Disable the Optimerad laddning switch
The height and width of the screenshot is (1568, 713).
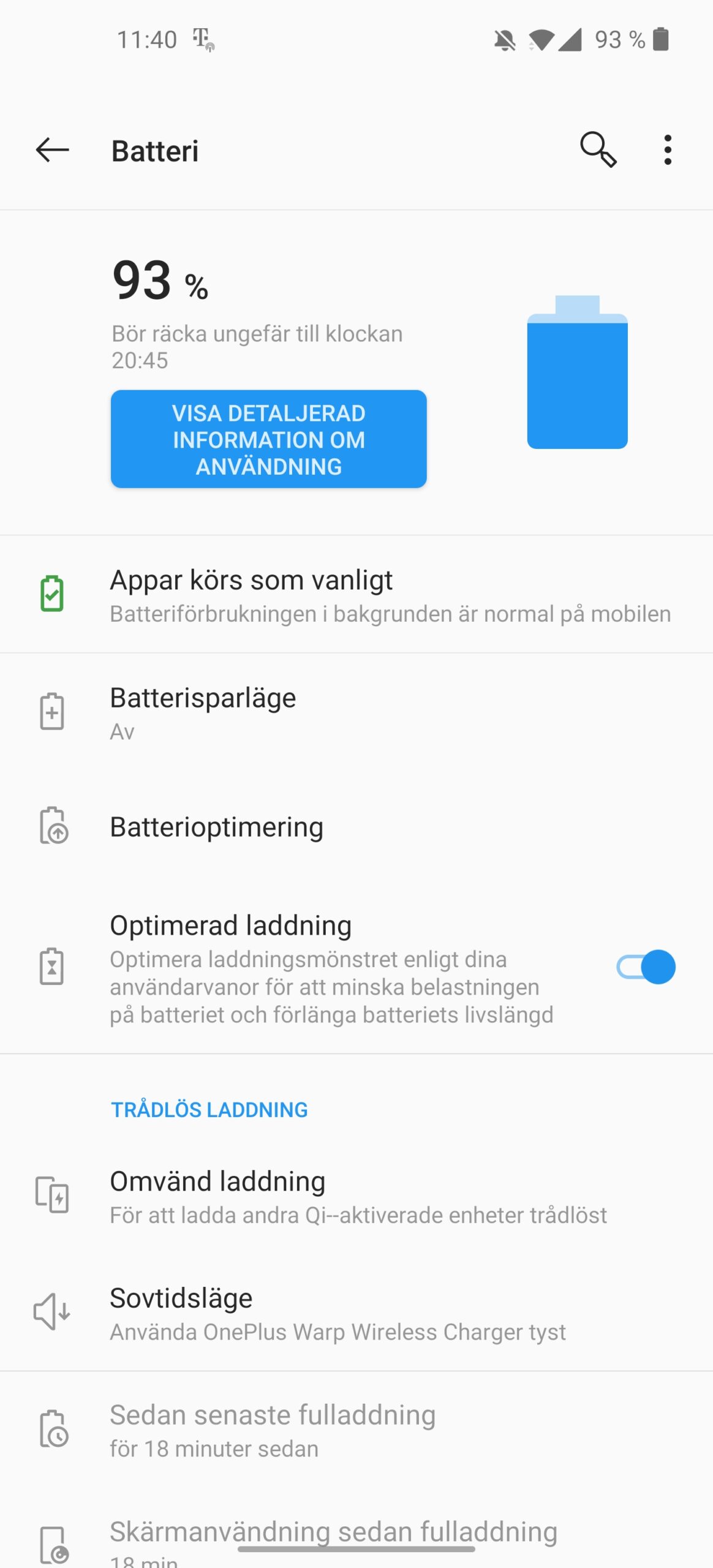click(646, 967)
